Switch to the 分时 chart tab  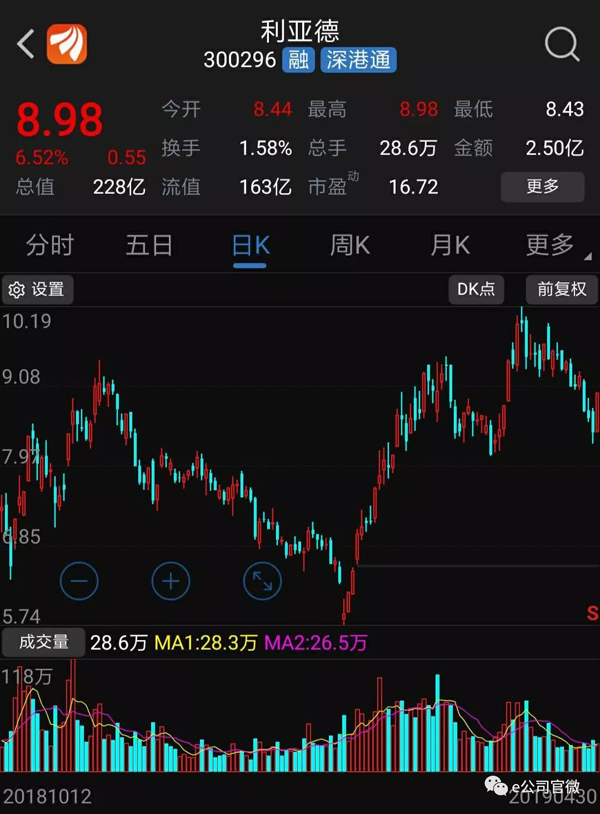(x=50, y=245)
